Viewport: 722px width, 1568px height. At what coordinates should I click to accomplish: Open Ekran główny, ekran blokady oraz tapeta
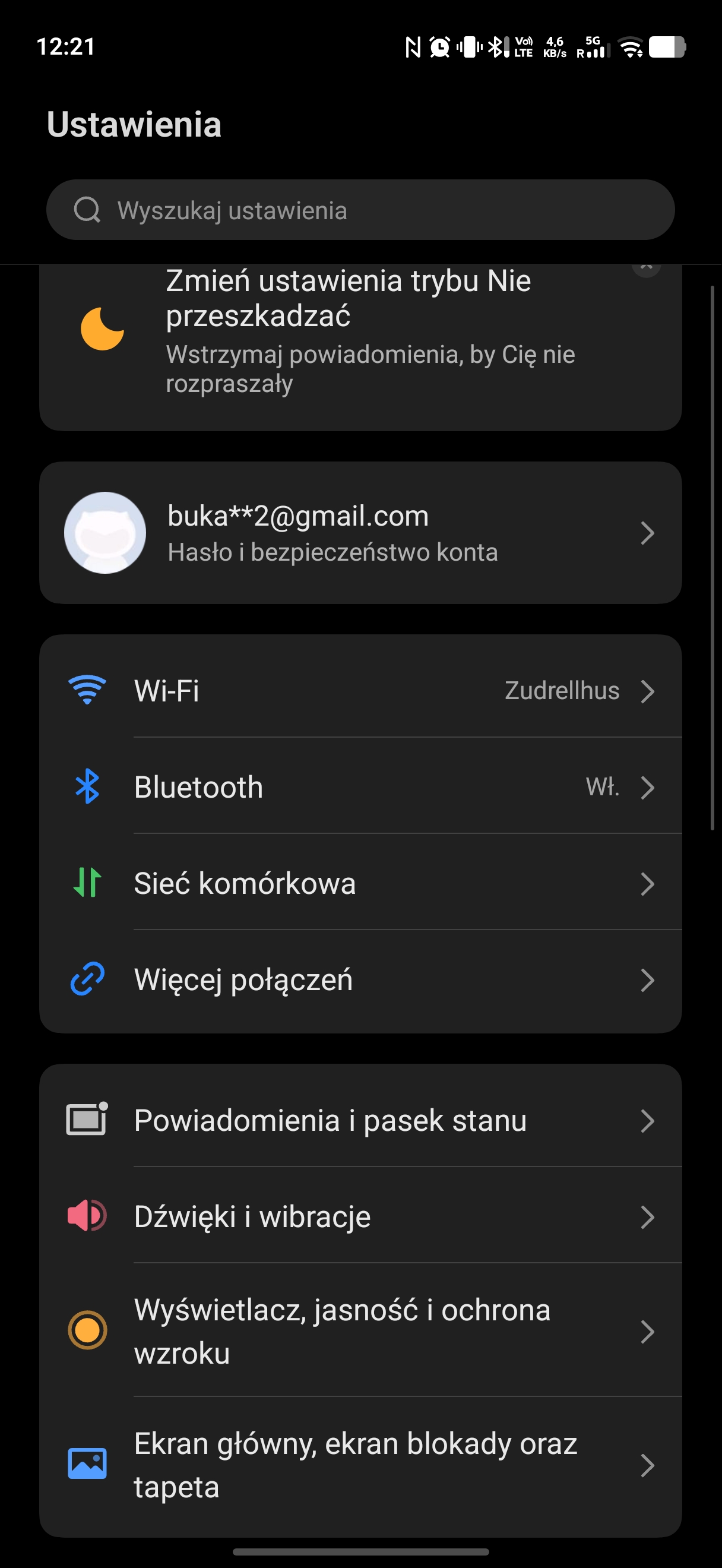click(x=360, y=1465)
